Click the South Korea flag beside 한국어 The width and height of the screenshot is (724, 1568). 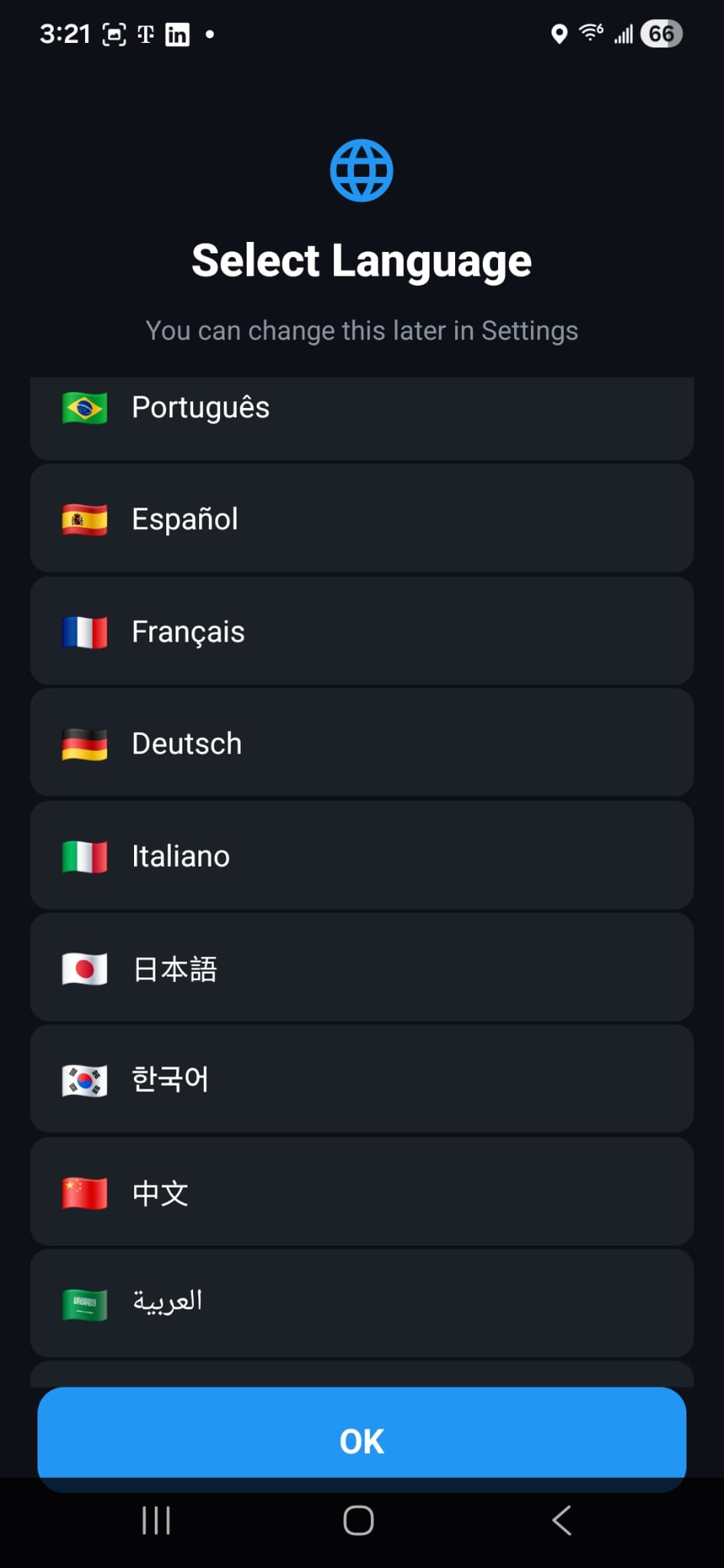(85, 1080)
